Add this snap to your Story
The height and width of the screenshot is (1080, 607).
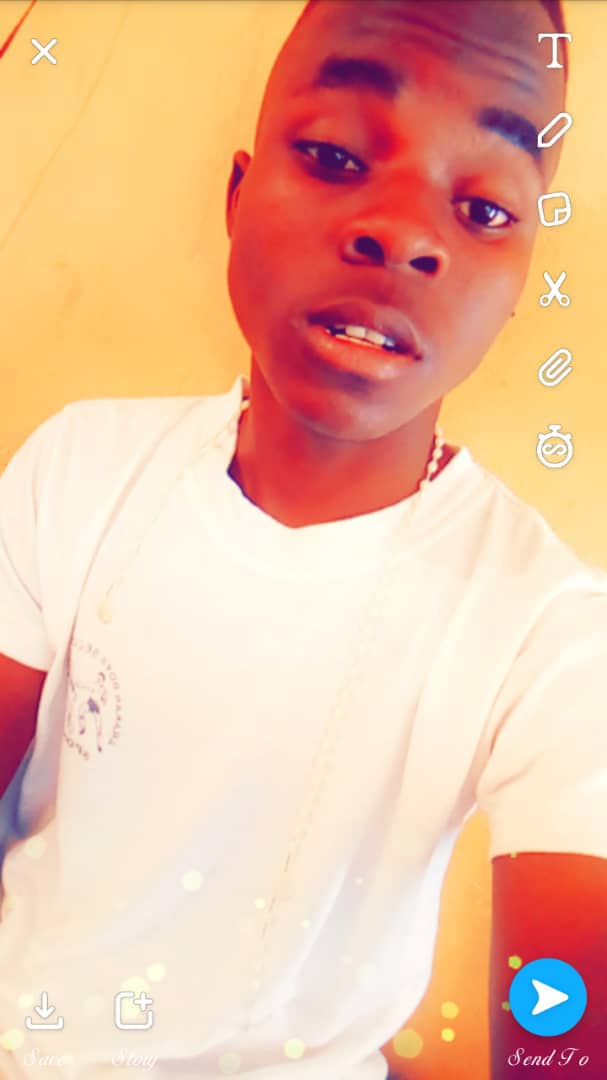134,1011
